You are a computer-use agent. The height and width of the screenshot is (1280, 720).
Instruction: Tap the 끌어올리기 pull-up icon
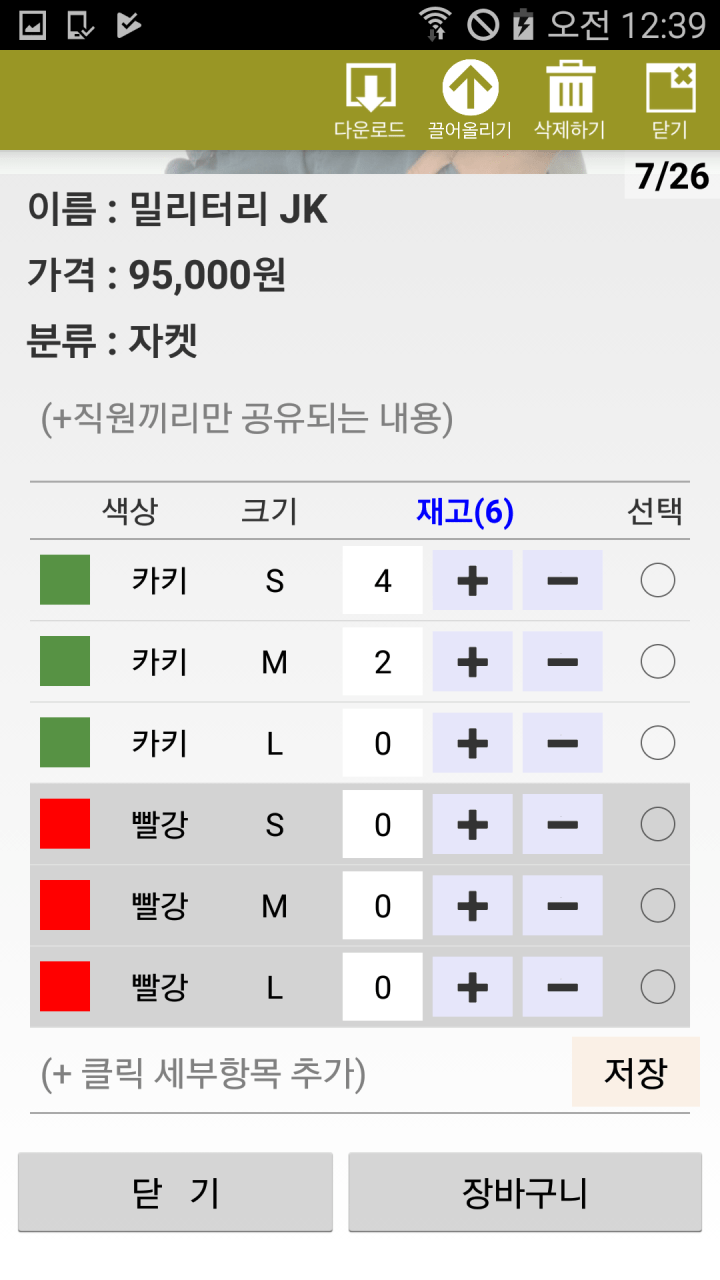click(x=470, y=100)
